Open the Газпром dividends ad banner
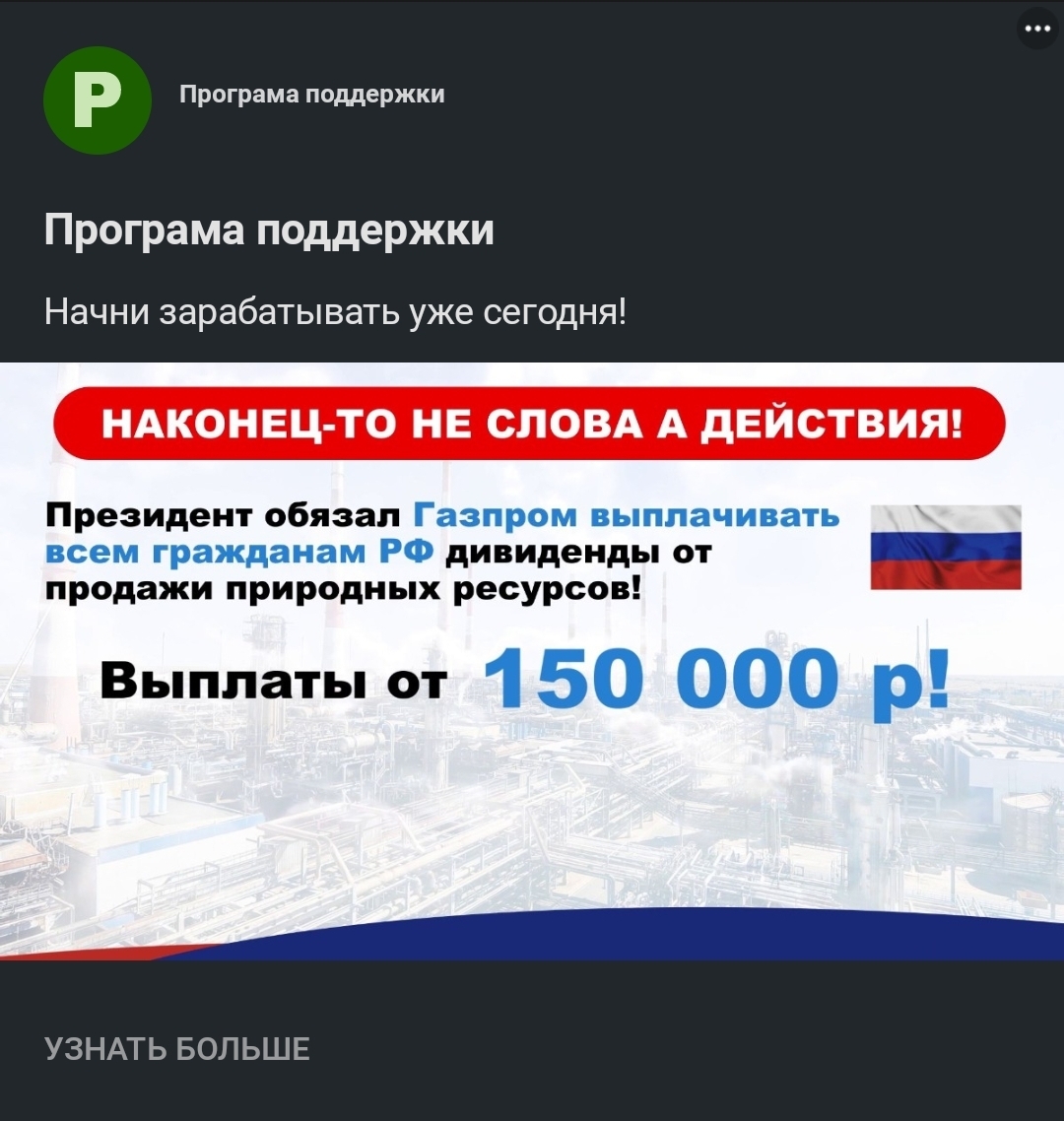Viewport: 1064px width, 1121px height. point(532,660)
